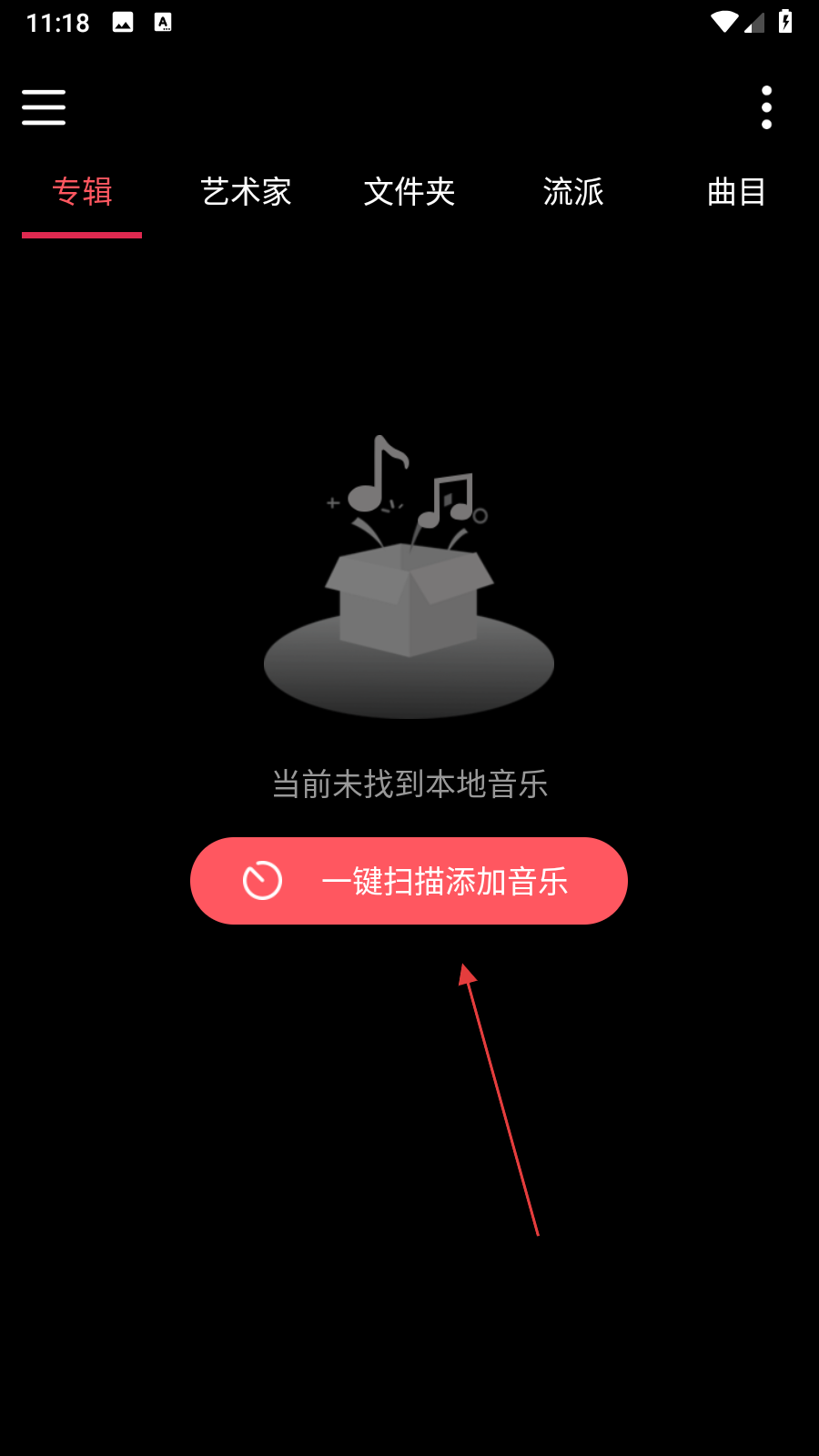Select the 专辑 albums tab
Screen dimensions: 819x1456
click(x=82, y=193)
